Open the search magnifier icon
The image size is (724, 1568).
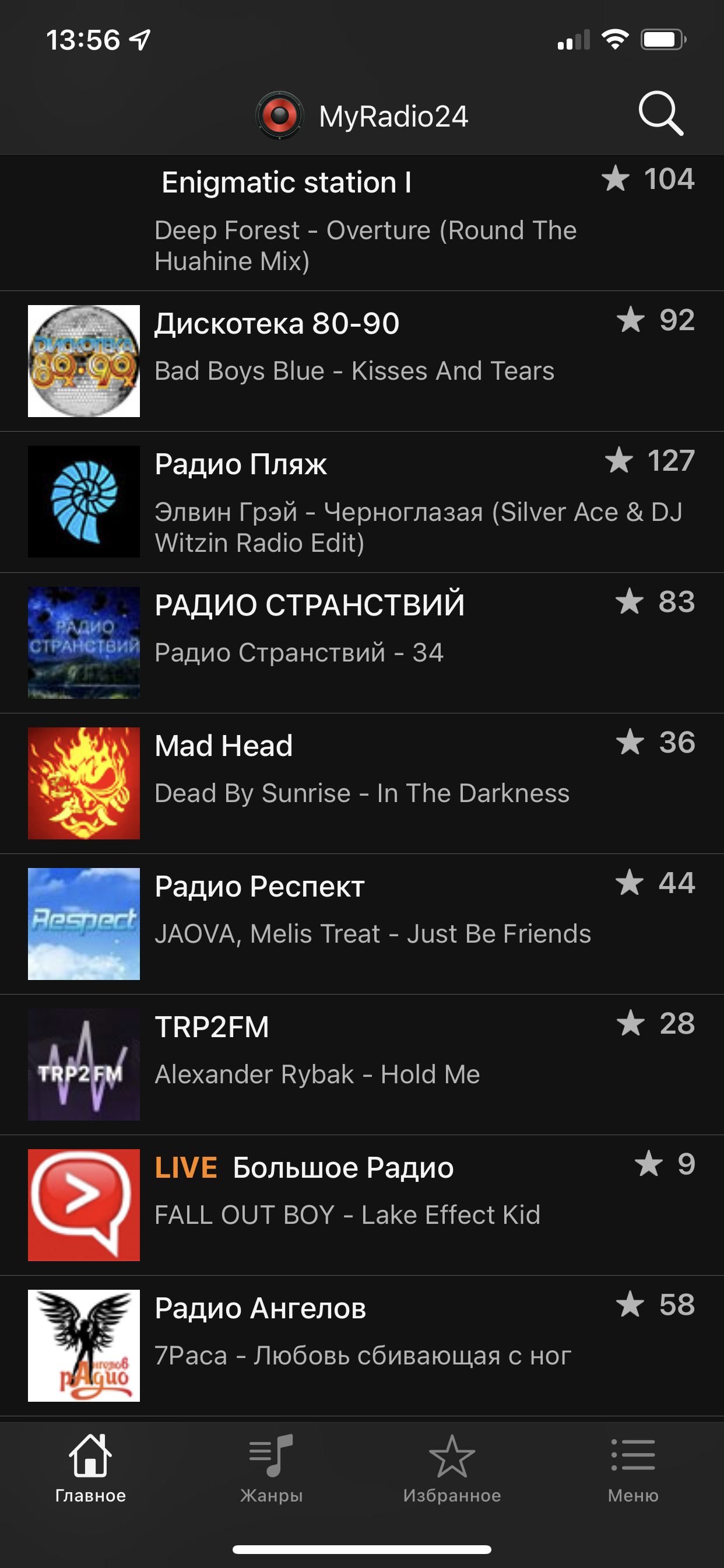(x=660, y=114)
